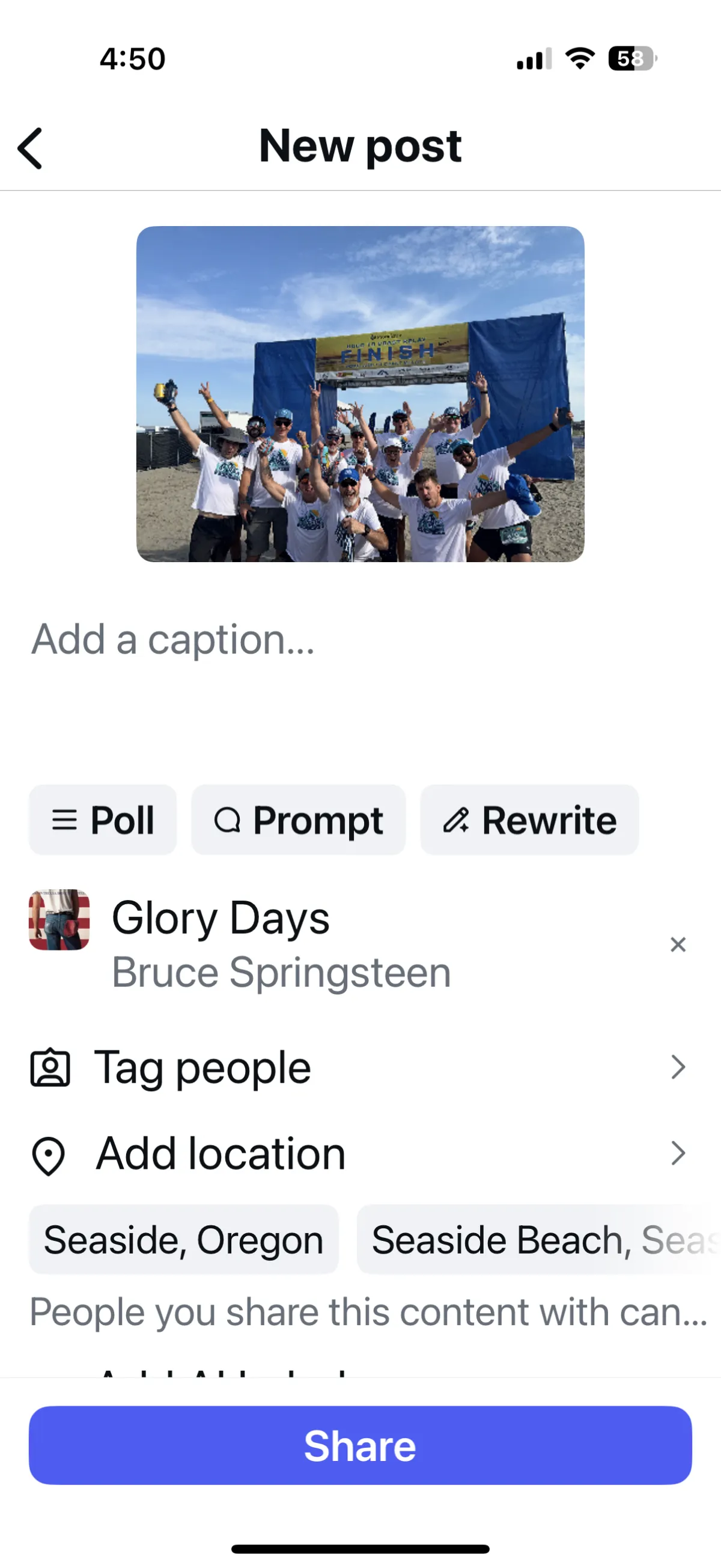Open the Glory Days song selection
The height and width of the screenshot is (1568, 721).
280,944
